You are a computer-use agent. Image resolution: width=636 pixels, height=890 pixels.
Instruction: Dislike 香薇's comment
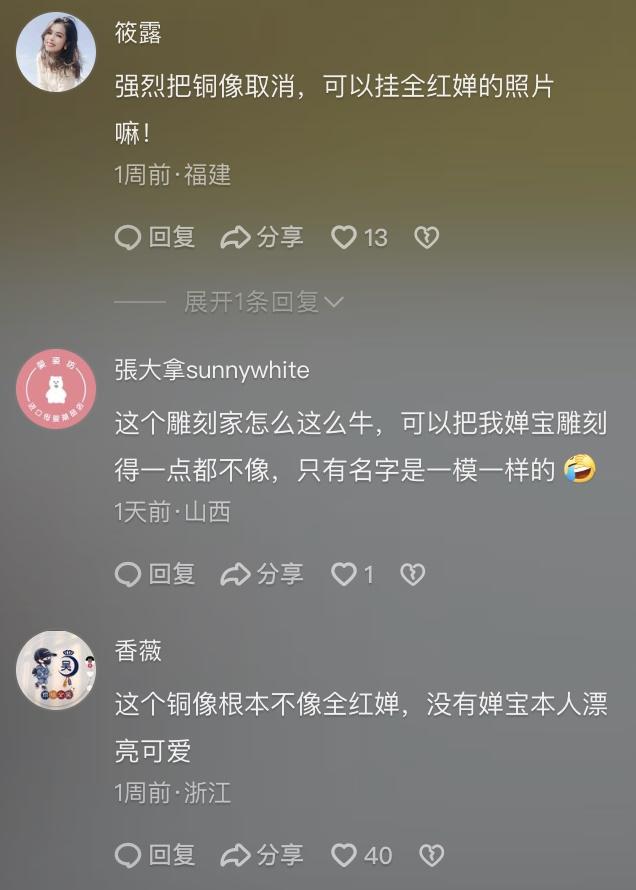pos(431,855)
